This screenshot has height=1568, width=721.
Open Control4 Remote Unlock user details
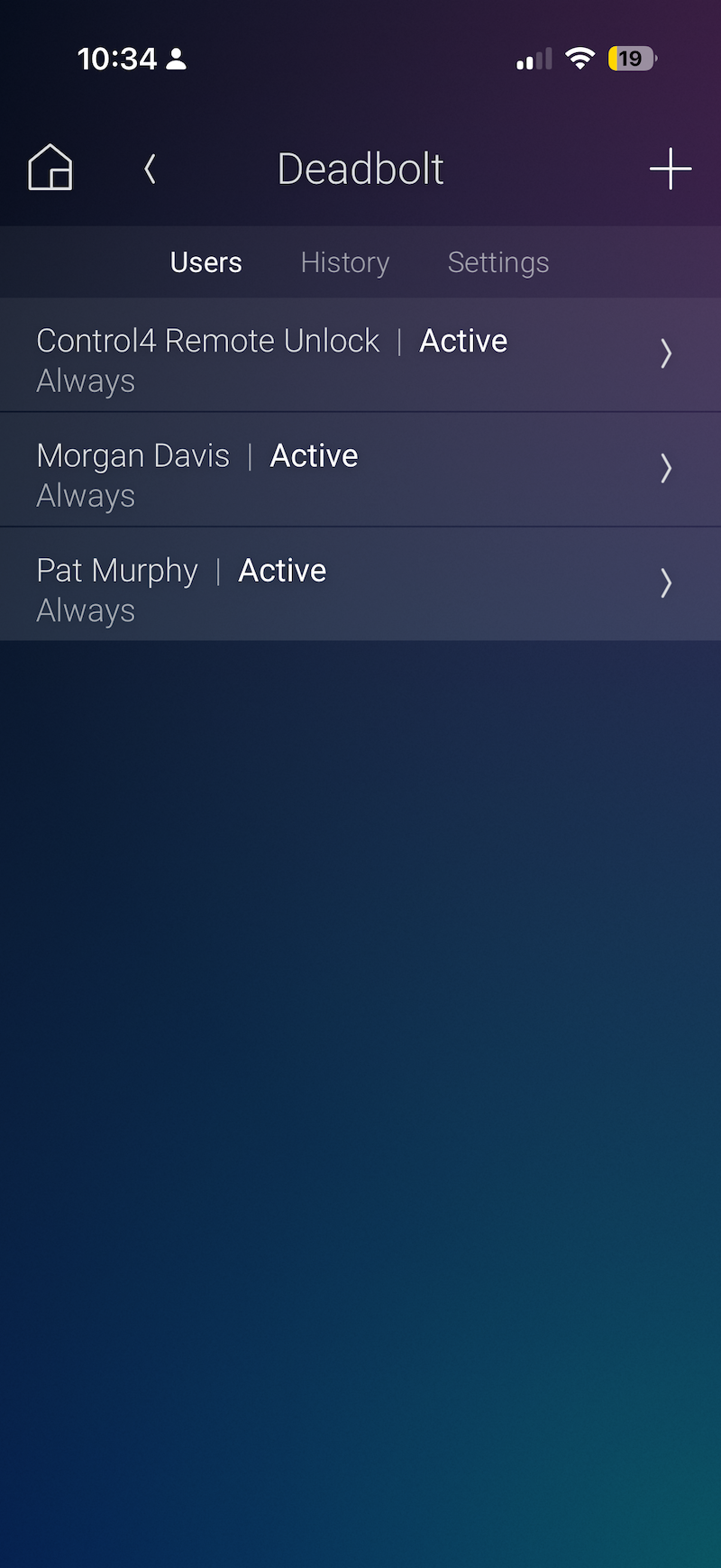pos(360,355)
